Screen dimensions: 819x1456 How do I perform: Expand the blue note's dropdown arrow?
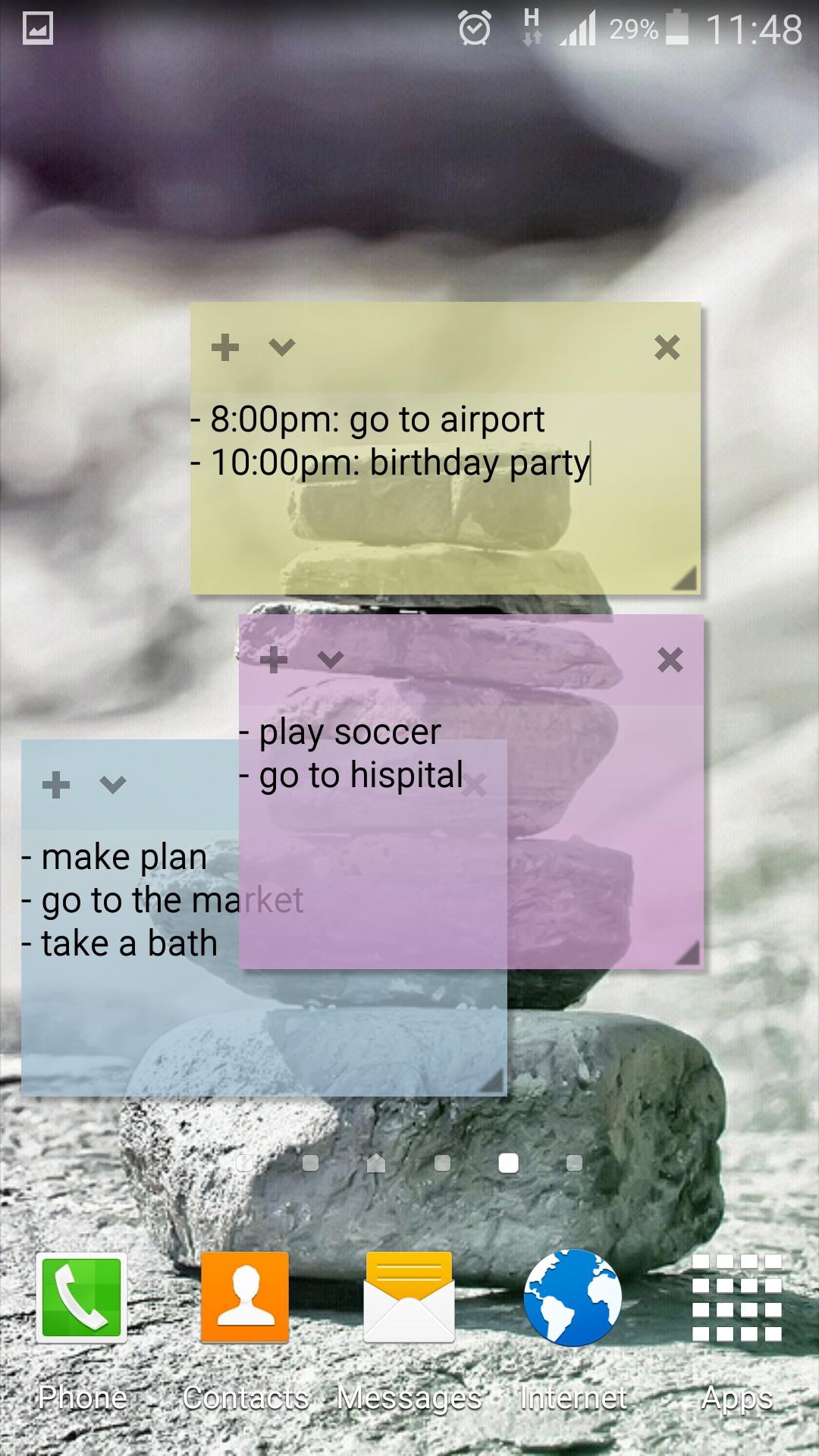click(112, 785)
